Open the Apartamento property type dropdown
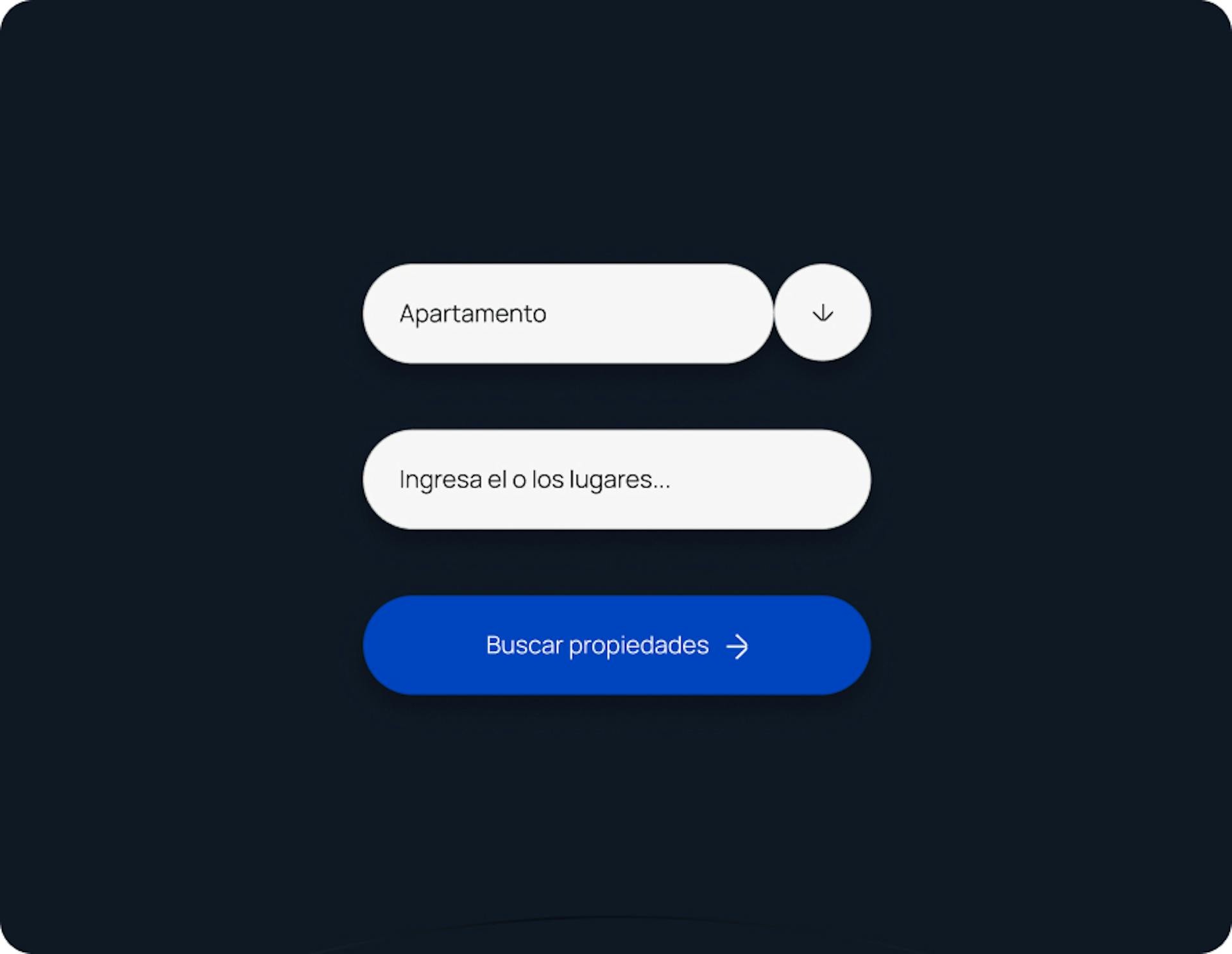This screenshot has height=954, width=1232. 567,314
